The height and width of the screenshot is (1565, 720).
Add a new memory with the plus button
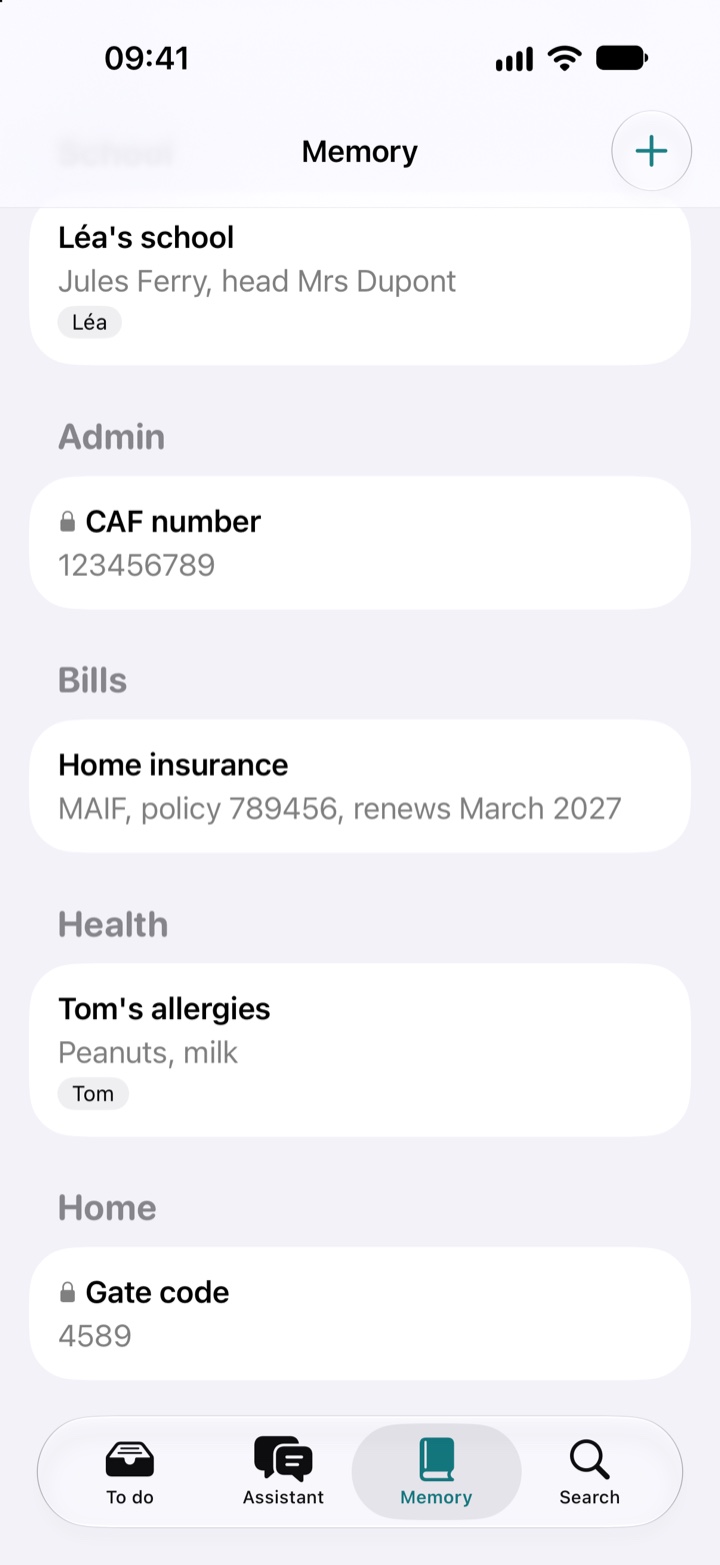(x=651, y=151)
